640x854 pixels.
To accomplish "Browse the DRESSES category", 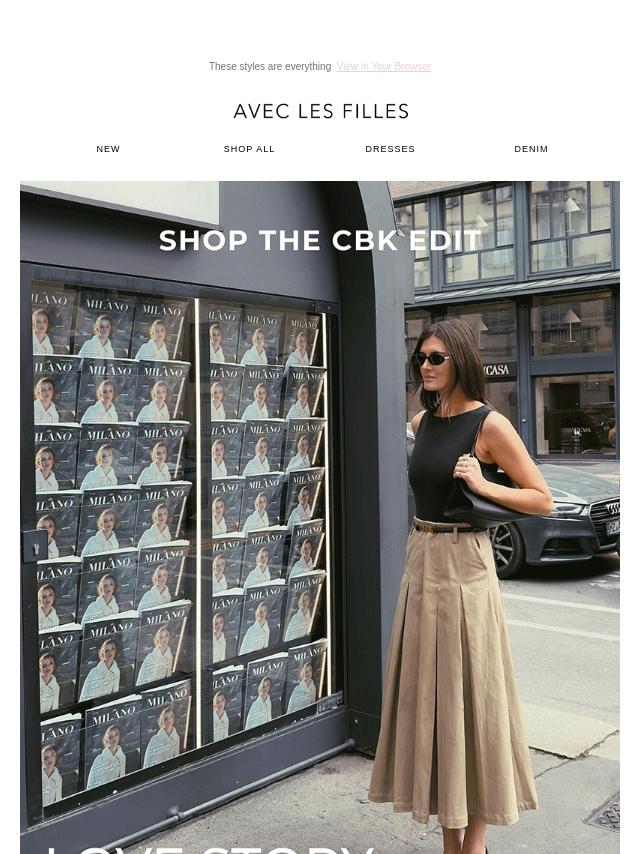I will pyautogui.click(x=390, y=149).
